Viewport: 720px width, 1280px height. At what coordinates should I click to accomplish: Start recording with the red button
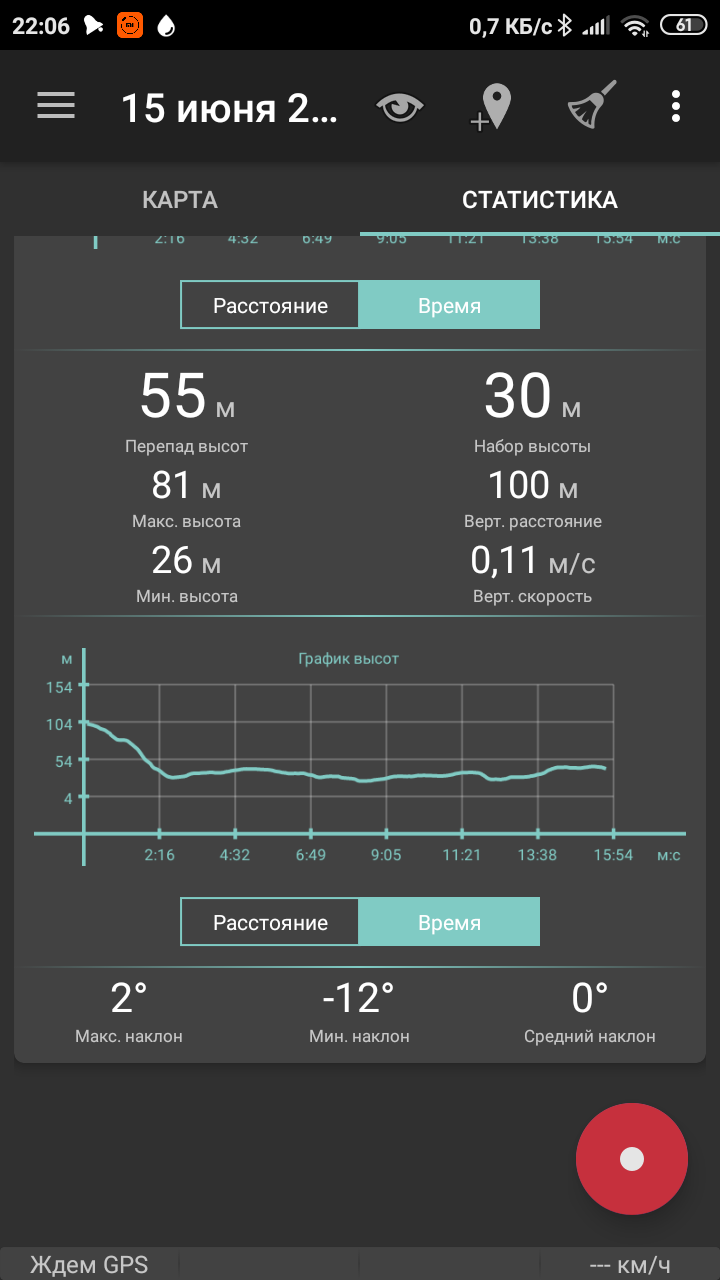pyautogui.click(x=631, y=1159)
